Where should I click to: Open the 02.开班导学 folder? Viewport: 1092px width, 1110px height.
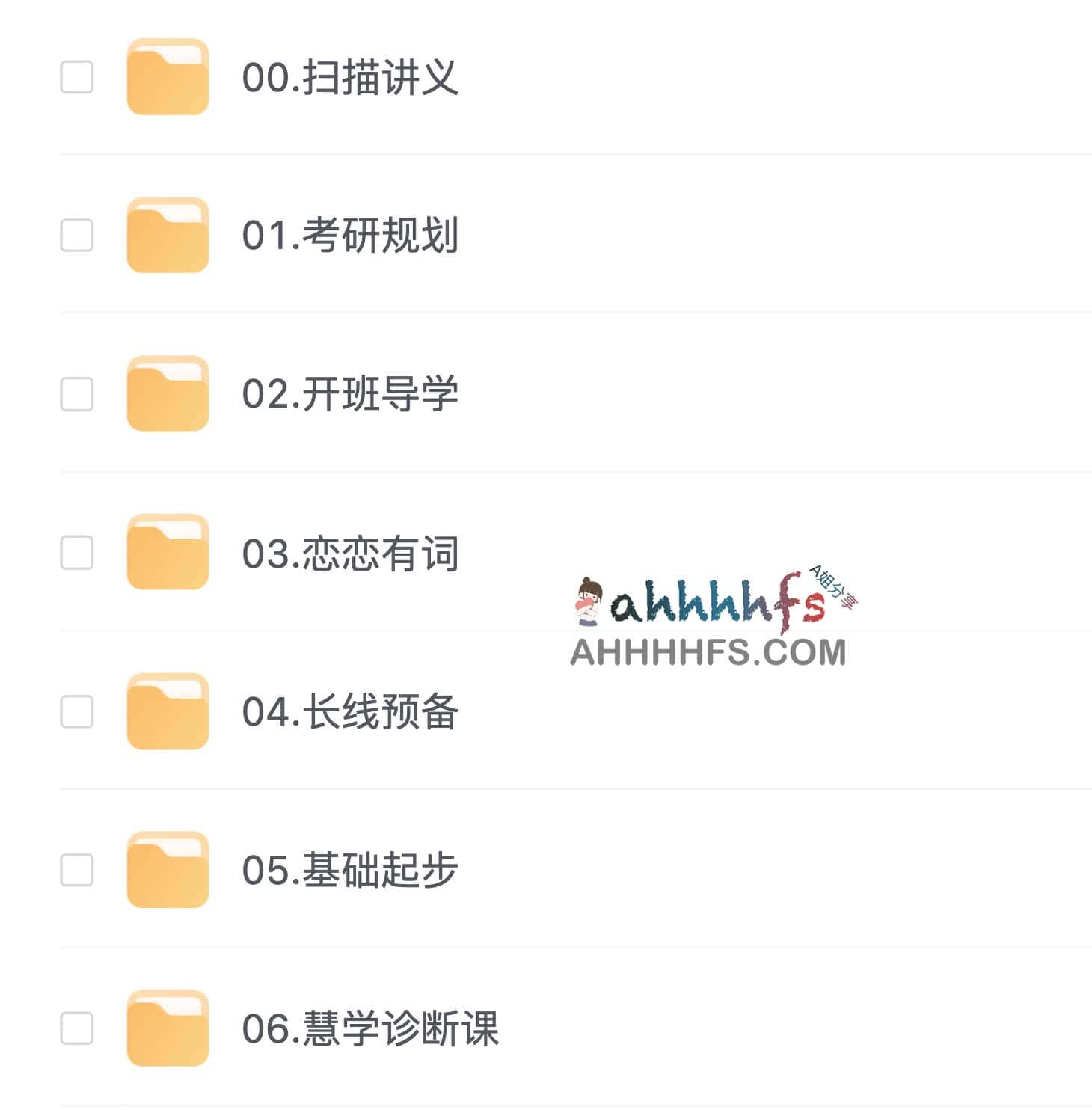tap(349, 394)
